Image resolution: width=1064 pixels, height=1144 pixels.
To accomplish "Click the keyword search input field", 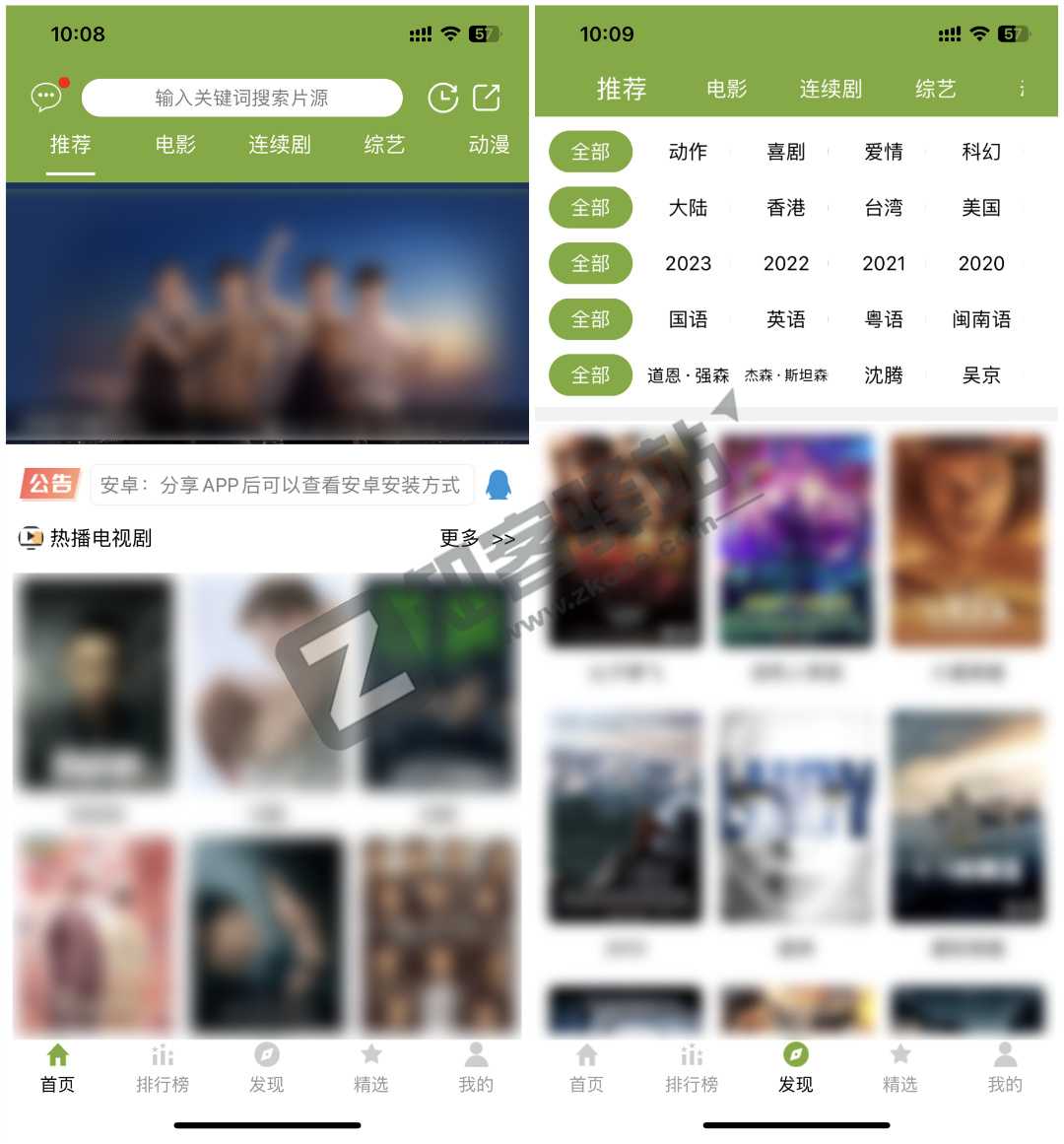I will click(x=241, y=97).
